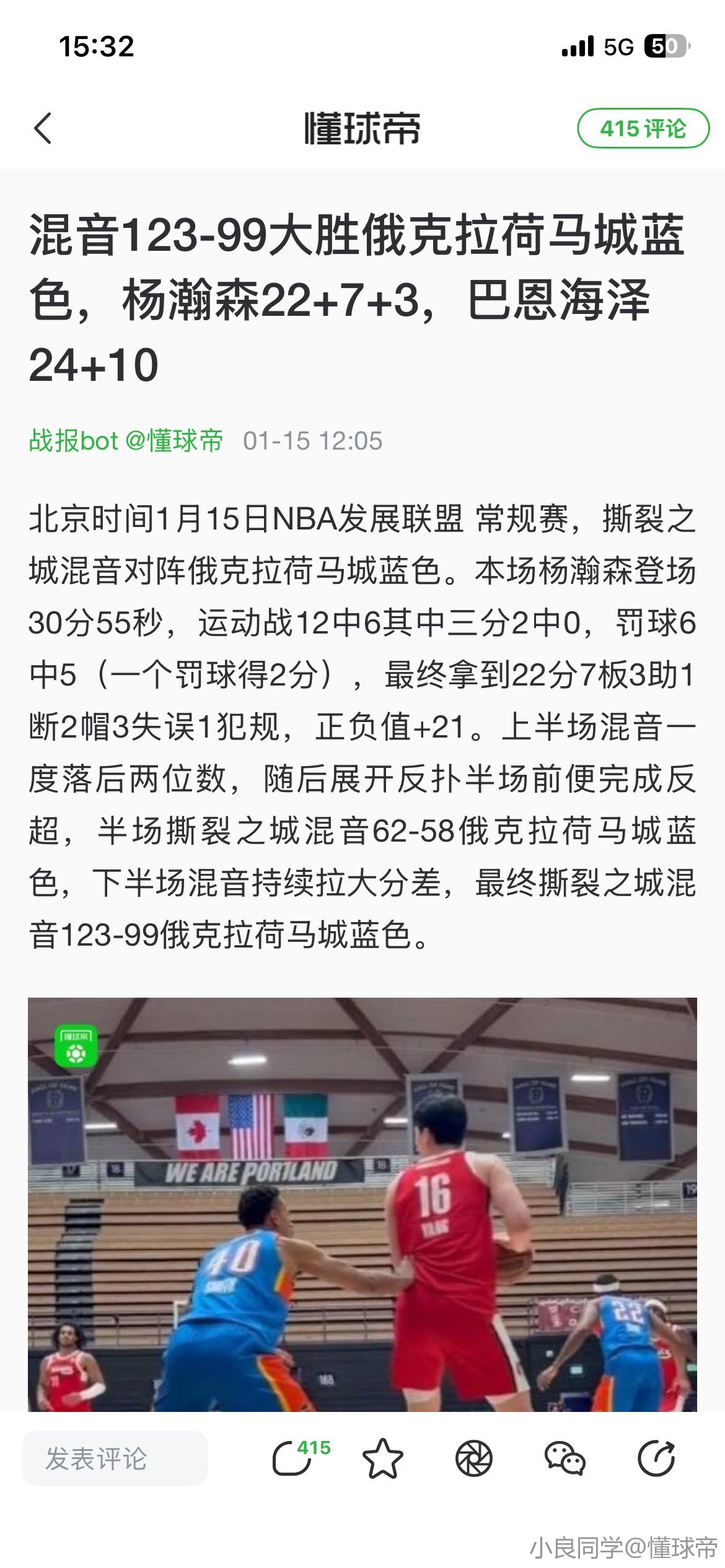Open the 415 评论 button
This screenshot has height=1568, width=725.
click(x=643, y=129)
